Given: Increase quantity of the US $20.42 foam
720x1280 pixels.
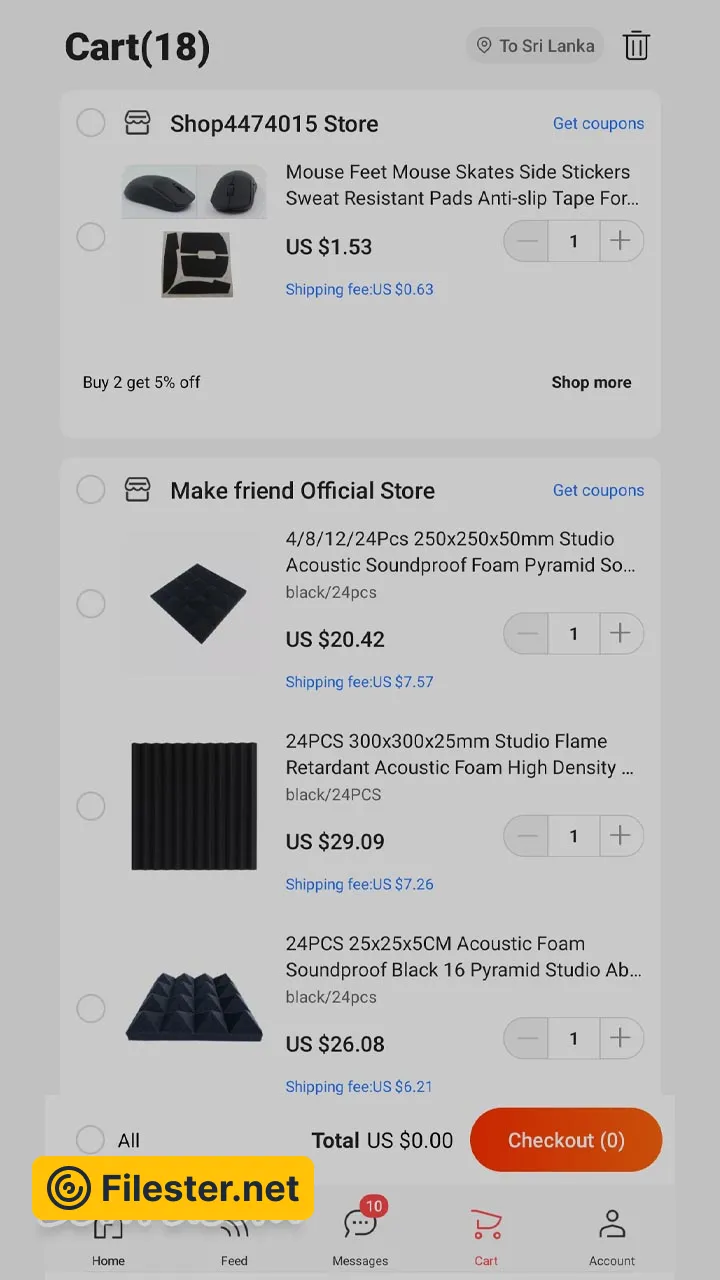Looking at the screenshot, I should click(x=620, y=634).
